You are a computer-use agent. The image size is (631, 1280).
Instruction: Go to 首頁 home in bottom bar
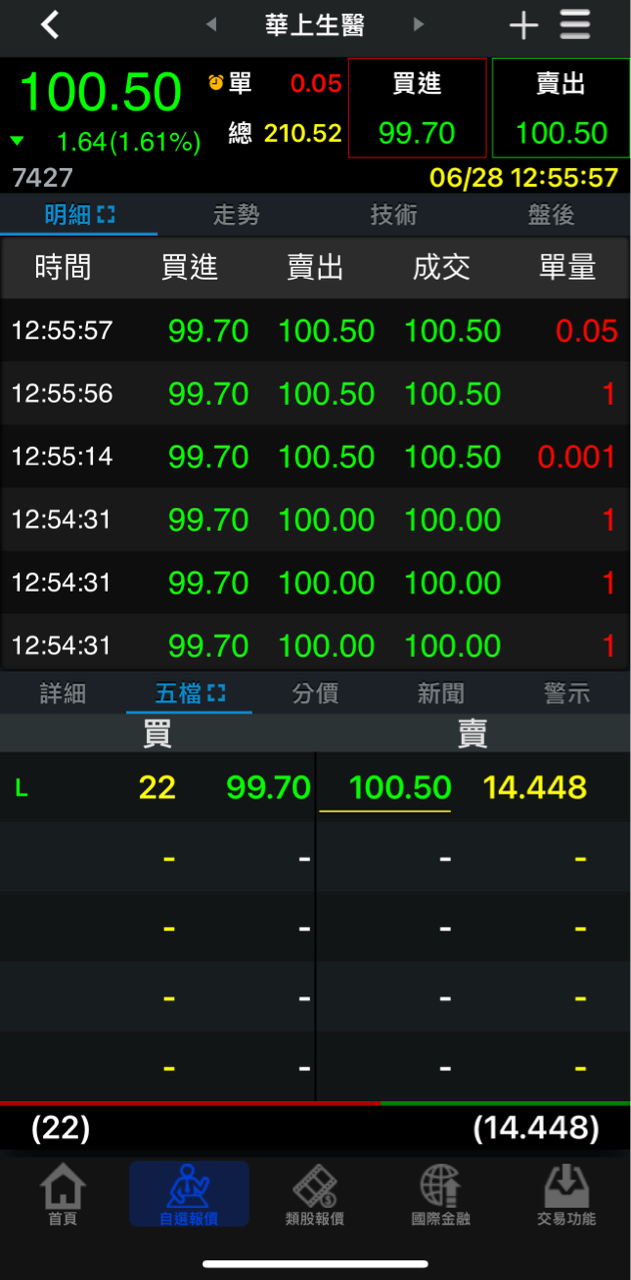[x=62, y=1195]
